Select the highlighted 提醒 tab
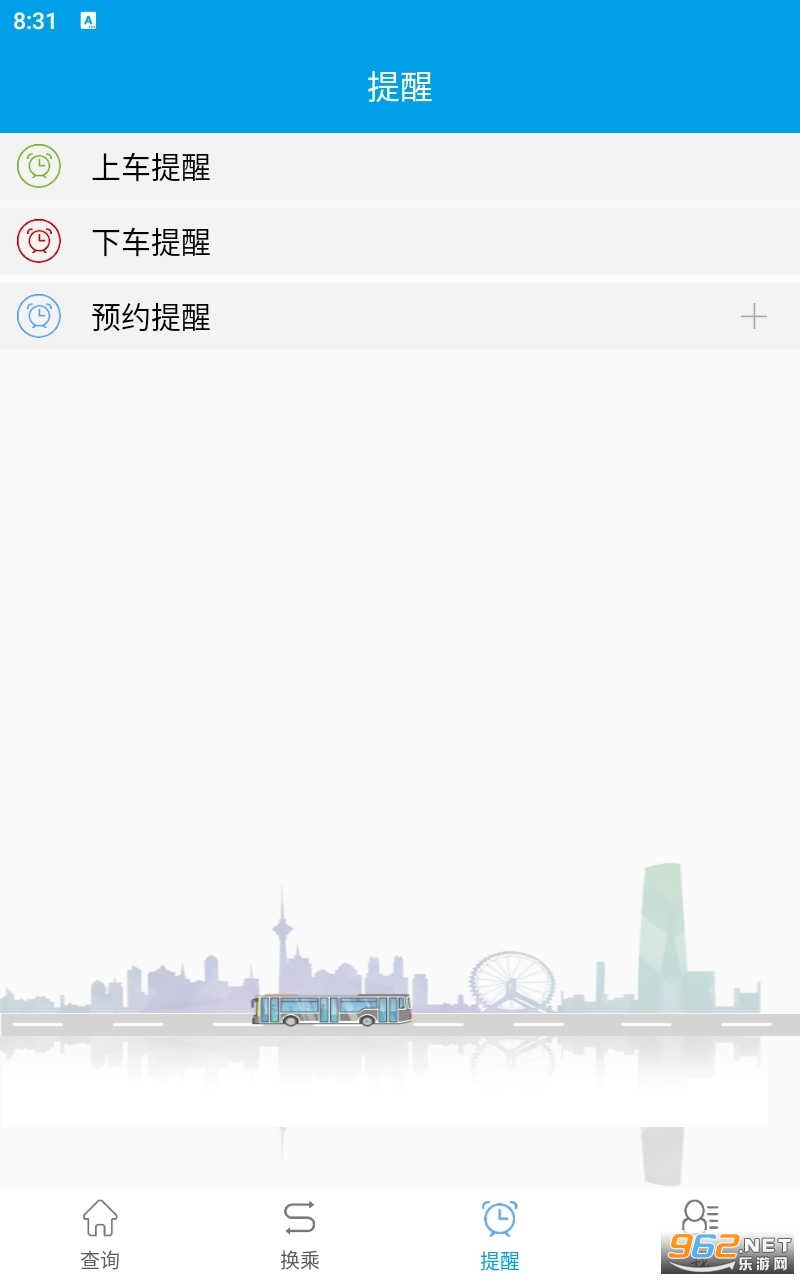Viewport: 800px width, 1280px height. click(x=499, y=1235)
